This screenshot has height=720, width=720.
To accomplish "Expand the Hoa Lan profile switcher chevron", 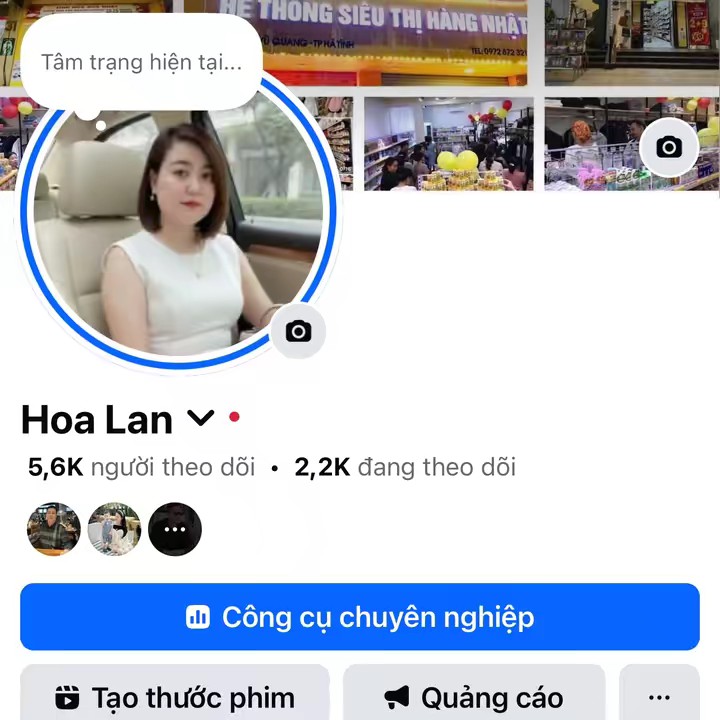I will click(x=201, y=418).
